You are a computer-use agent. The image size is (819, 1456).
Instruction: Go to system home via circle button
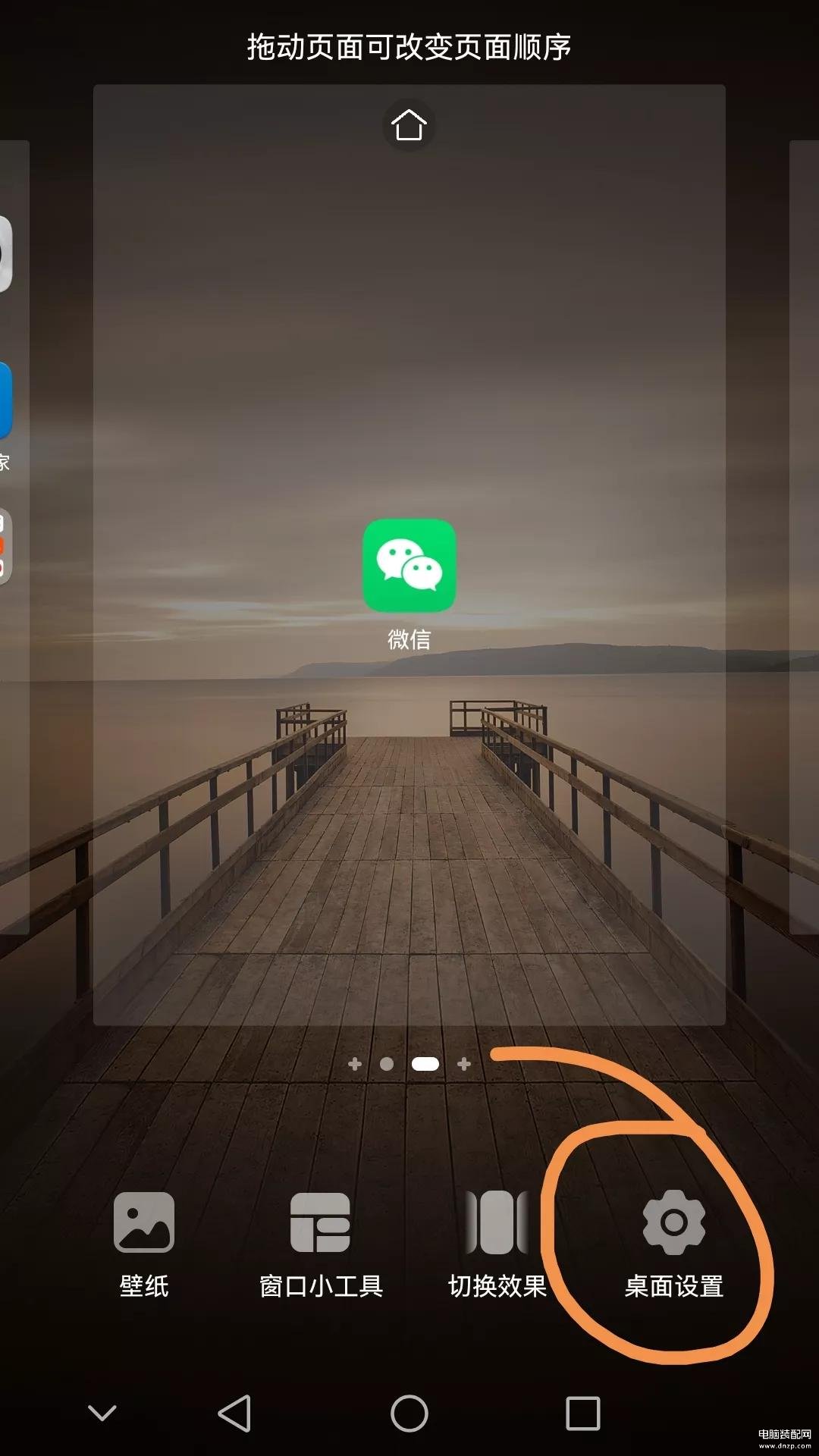[x=409, y=1414]
